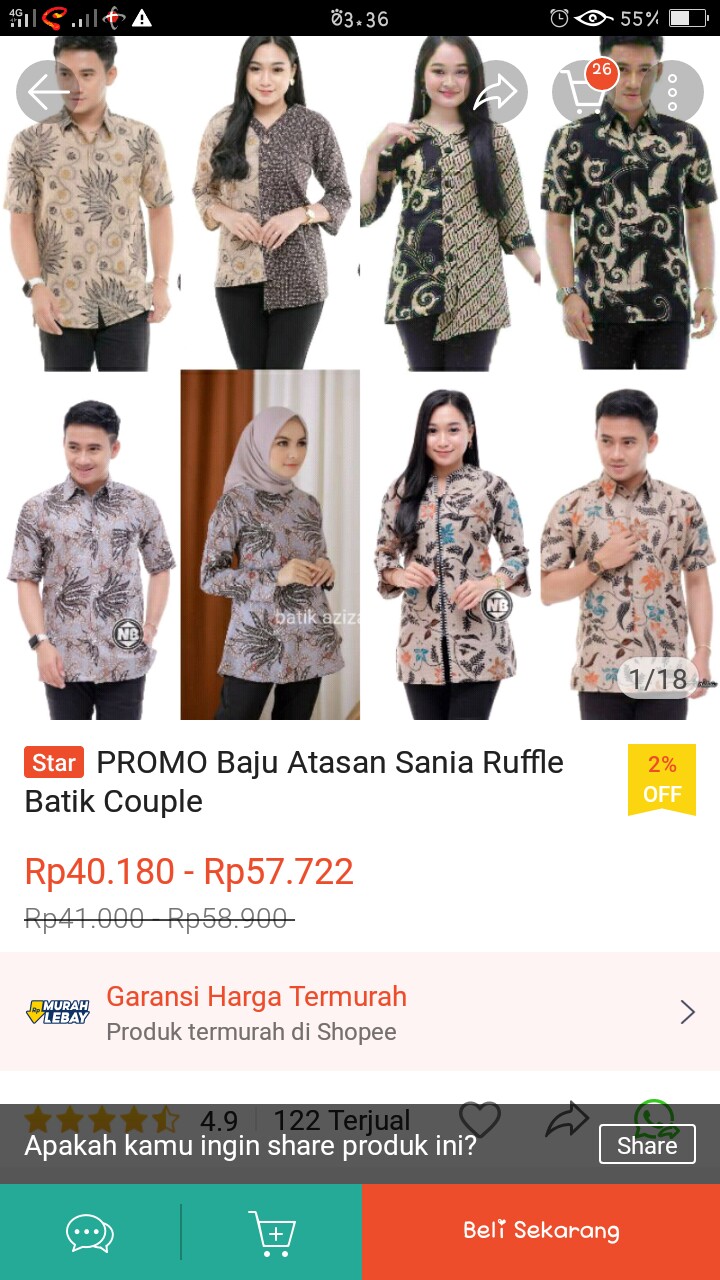This screenshot has height=1280, width=720.
Task: Toggle the Star seller badge filter
Action: [52, 762]
